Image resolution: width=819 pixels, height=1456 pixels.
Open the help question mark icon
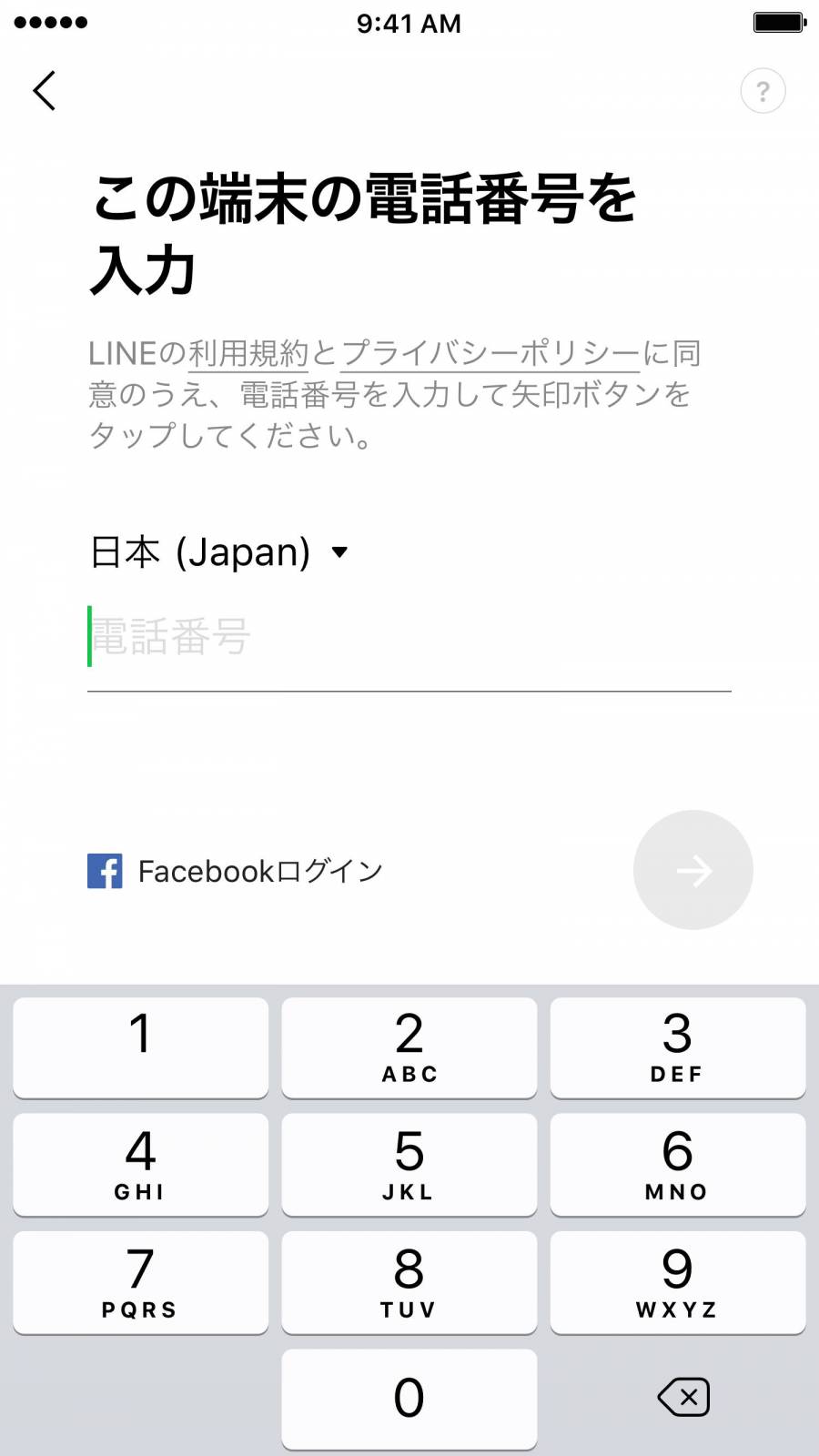click(x=763, y=91)
